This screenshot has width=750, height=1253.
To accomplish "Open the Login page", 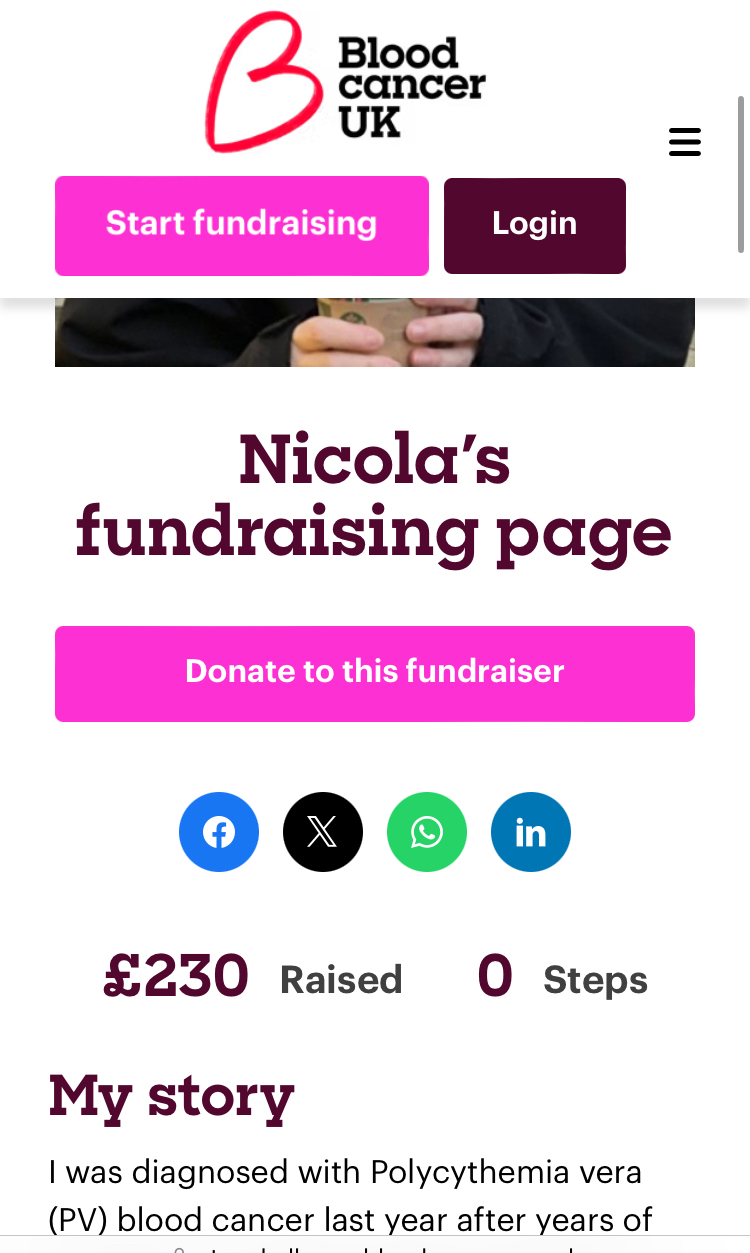I will 535,225.
